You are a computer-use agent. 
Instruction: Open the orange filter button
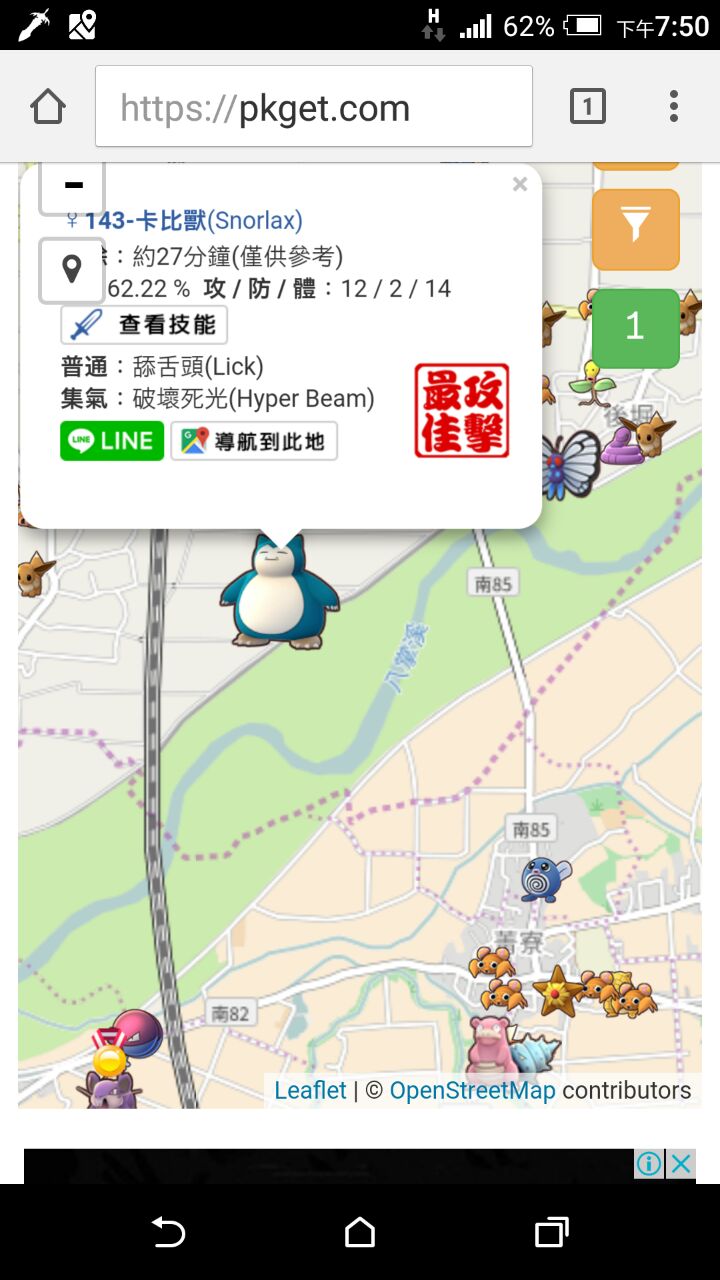pyautogui.click(x=636, y=229)
